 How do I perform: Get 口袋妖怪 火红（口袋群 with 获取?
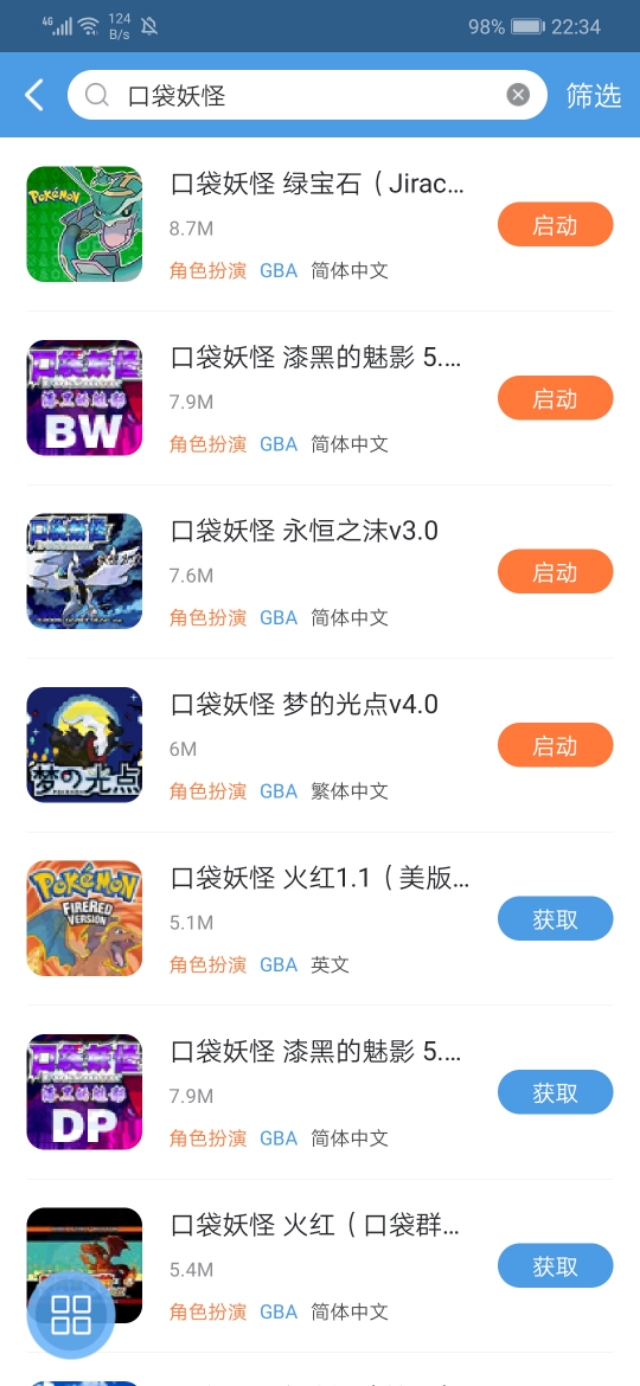(555, 1266)
